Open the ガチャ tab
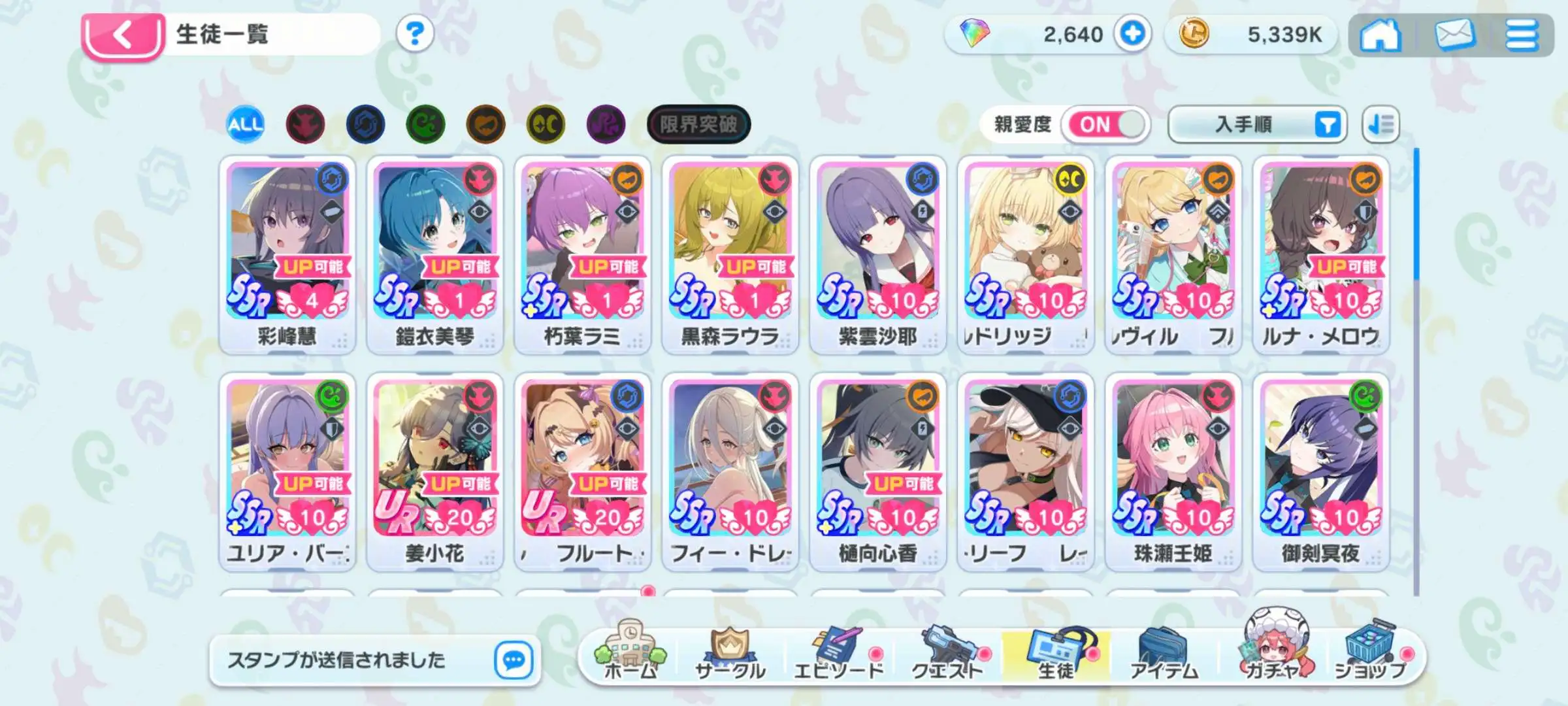The width and height of the screenshot is (1568, 706). pyautogui.click(x=1273, y=654)
